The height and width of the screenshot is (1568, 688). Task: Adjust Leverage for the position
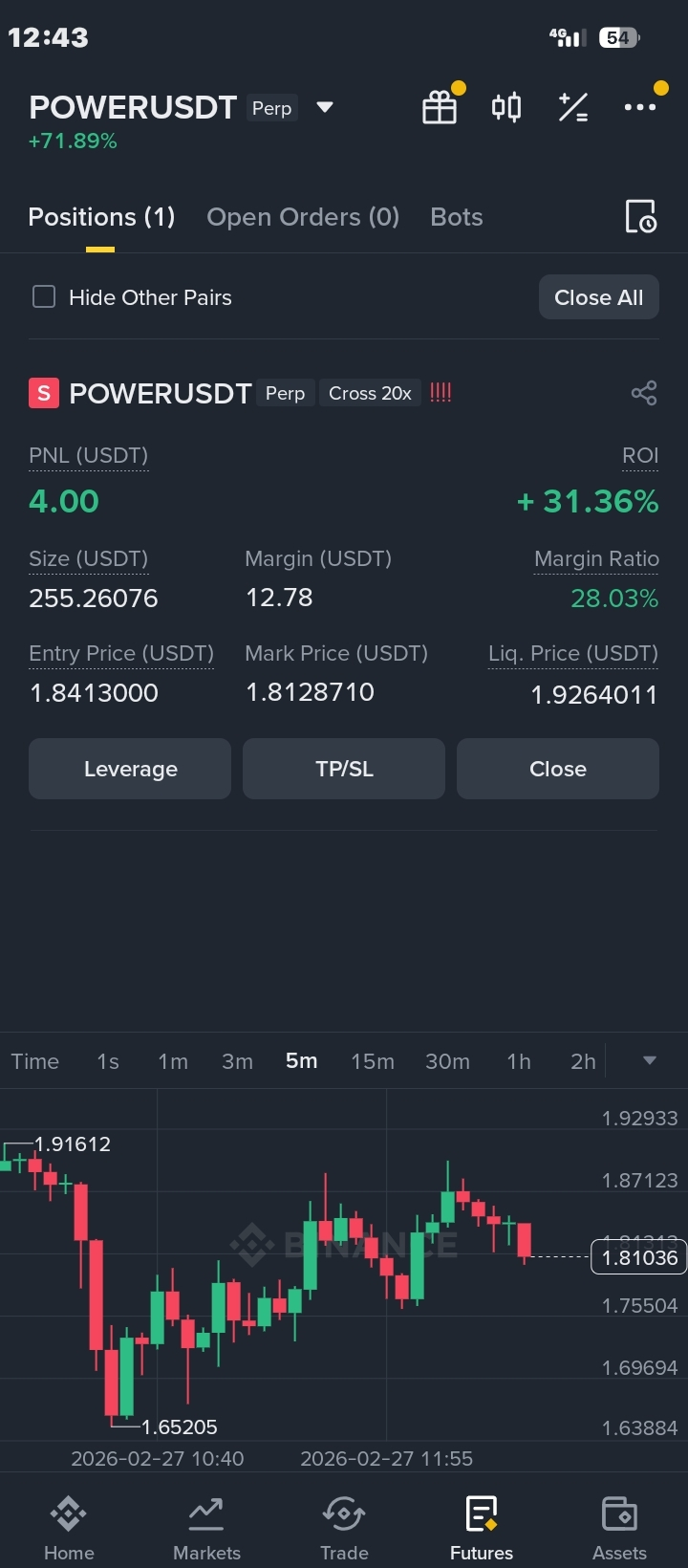(130, 769)
